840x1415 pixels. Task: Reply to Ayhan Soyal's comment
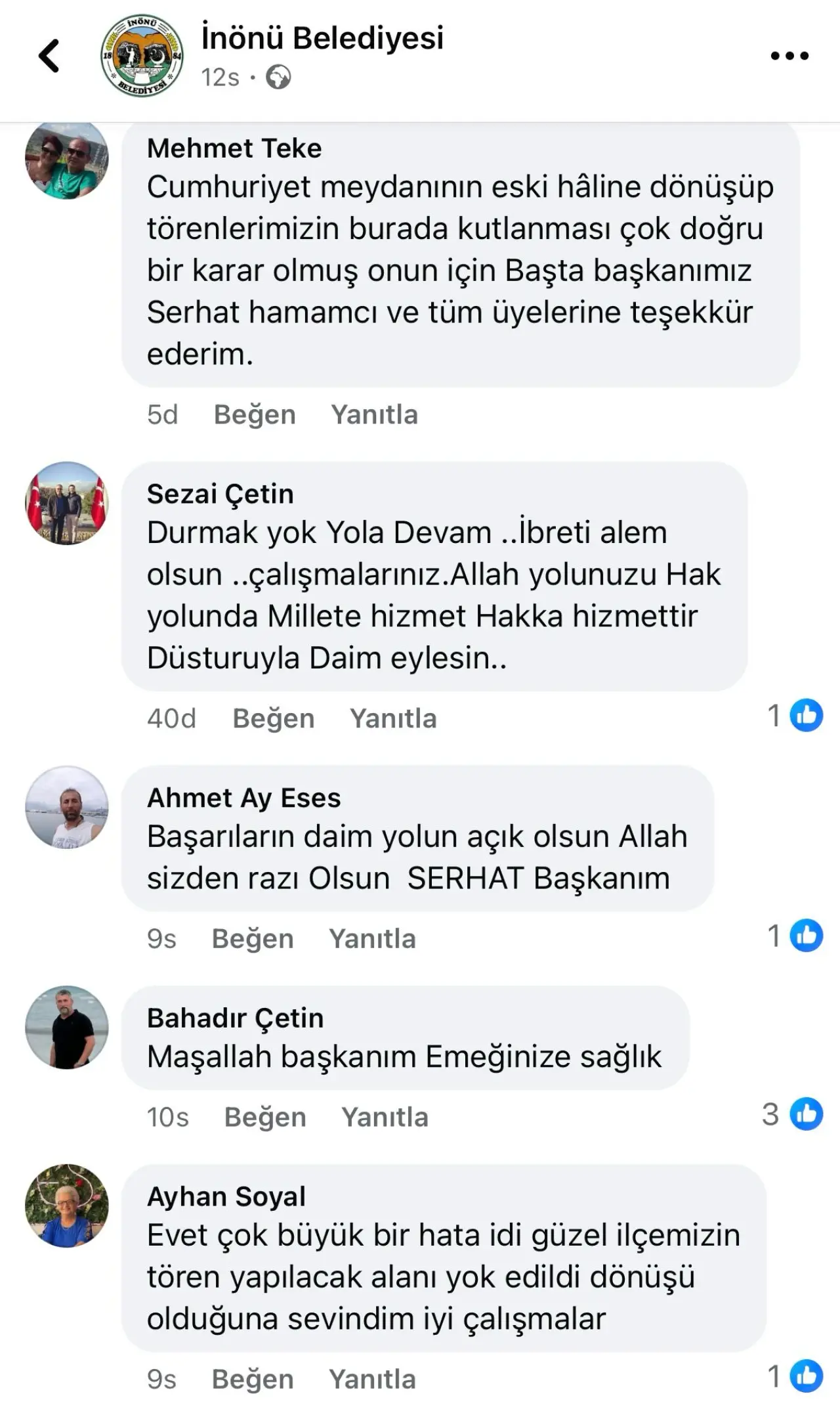[372, 1380]
